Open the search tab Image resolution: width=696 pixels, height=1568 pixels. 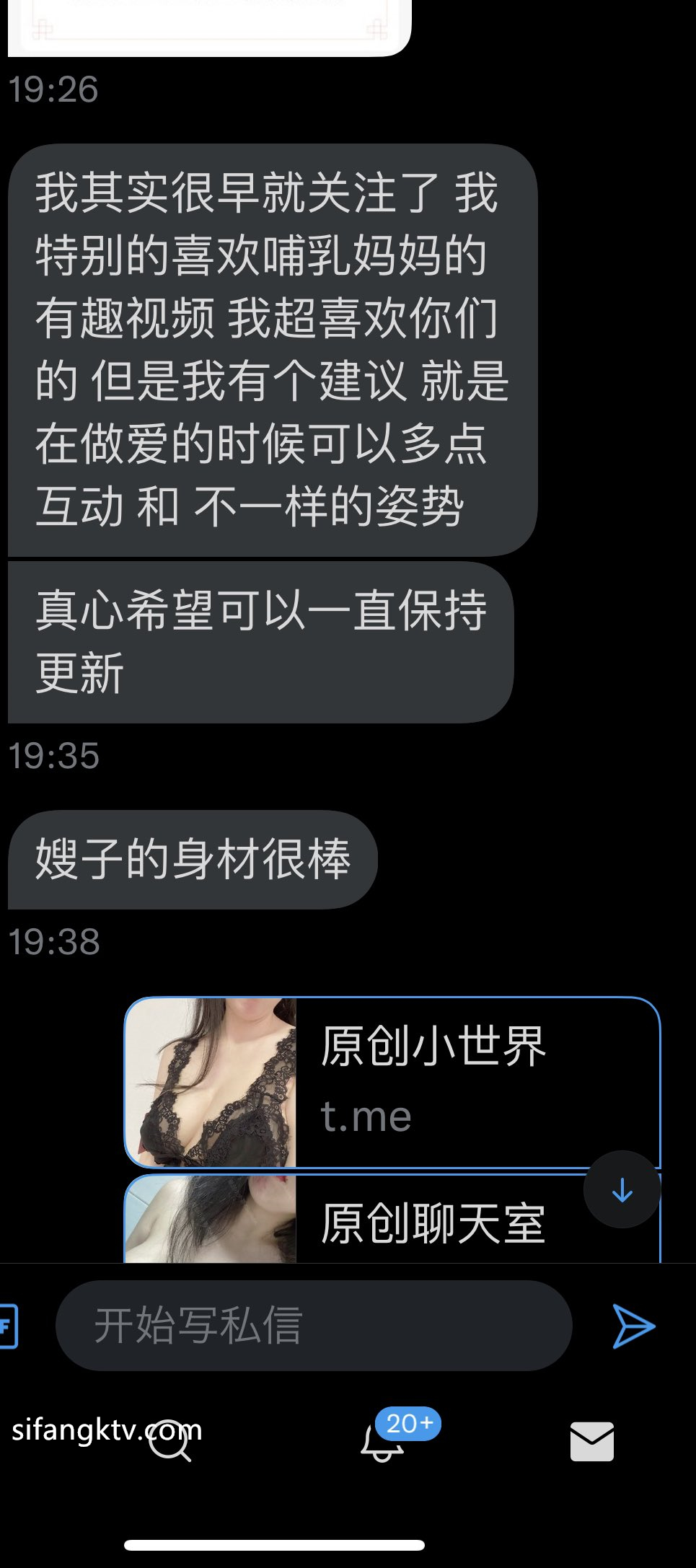point(169,1441)
